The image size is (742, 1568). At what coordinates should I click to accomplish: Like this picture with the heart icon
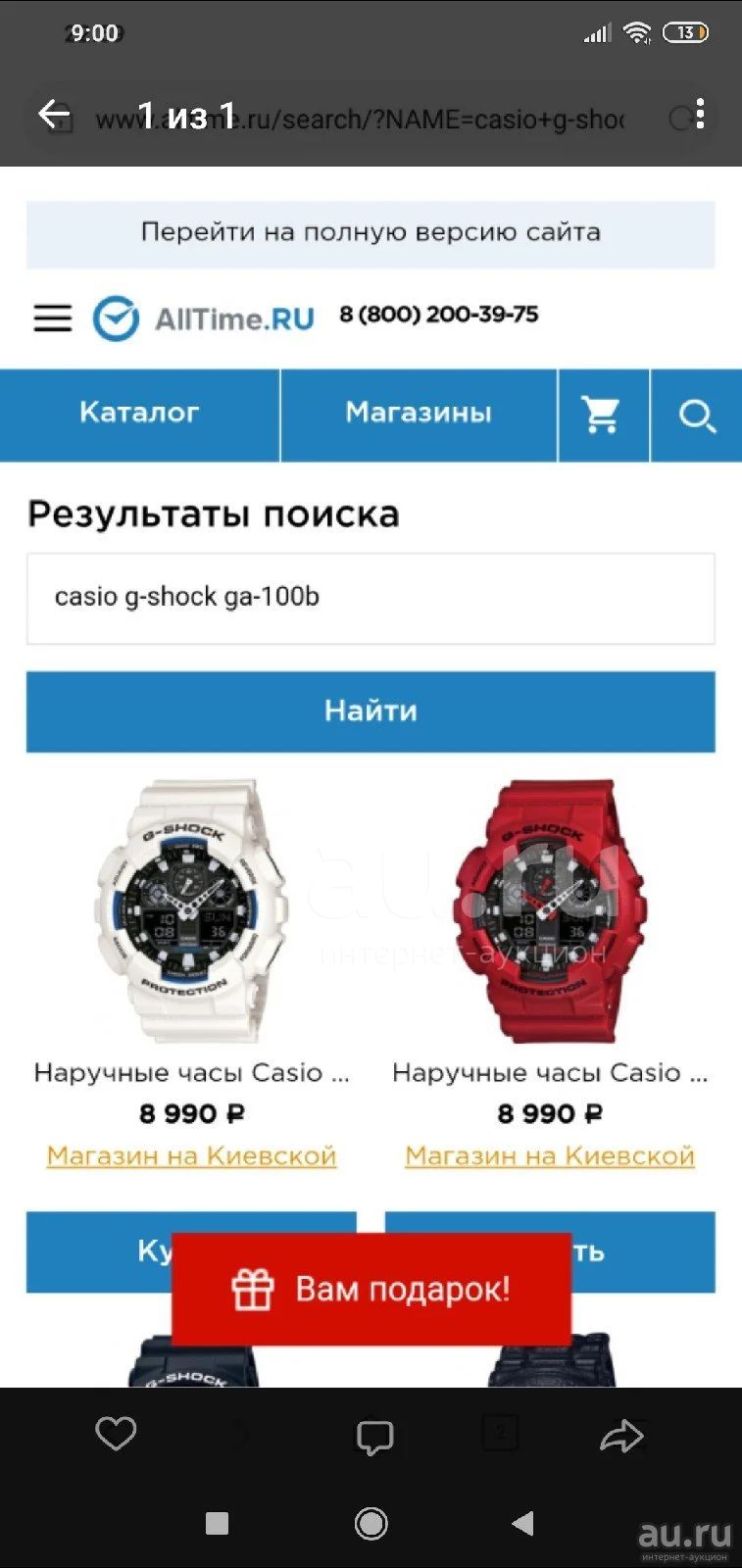tap(116, 1434)
